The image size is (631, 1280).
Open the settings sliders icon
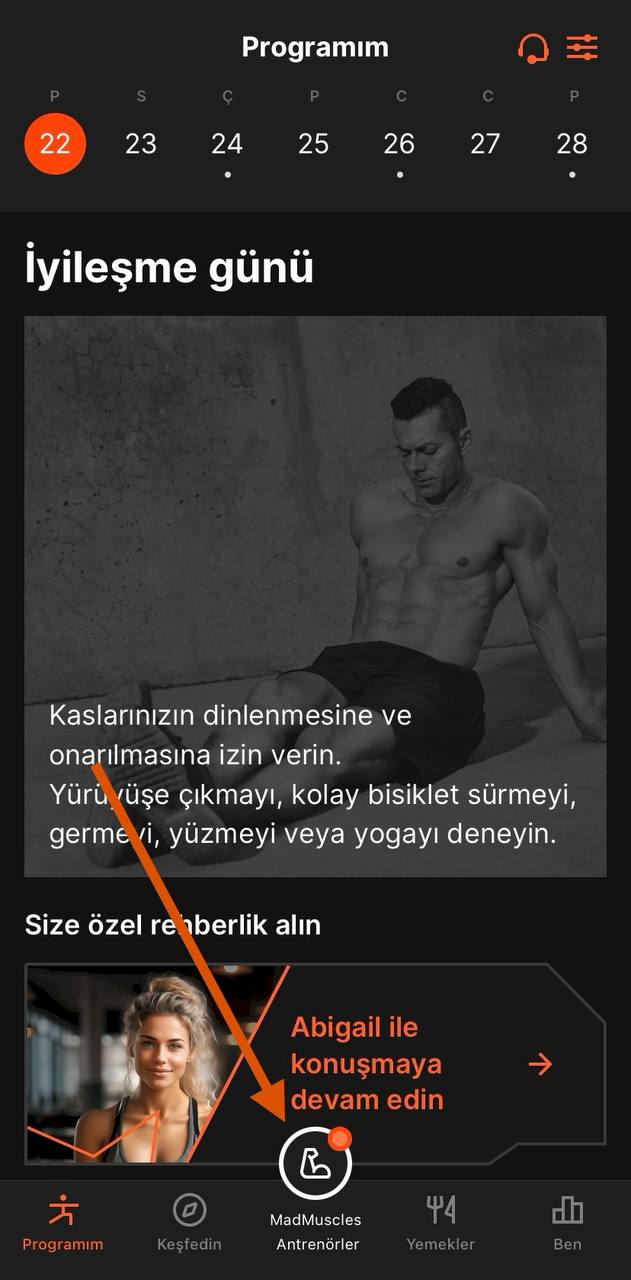[x=582, y=47]
